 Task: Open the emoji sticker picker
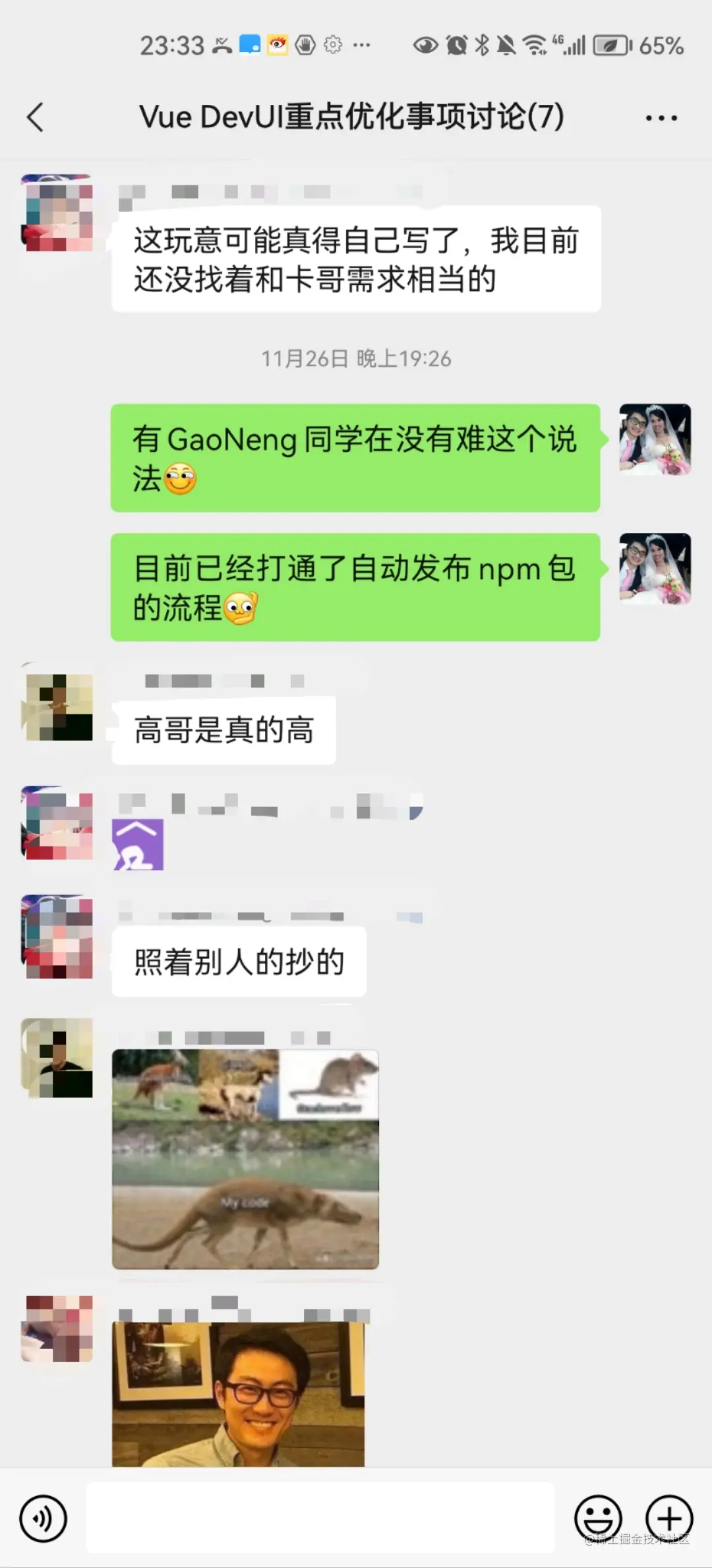pyautogui.click(x=598, y=1519)
